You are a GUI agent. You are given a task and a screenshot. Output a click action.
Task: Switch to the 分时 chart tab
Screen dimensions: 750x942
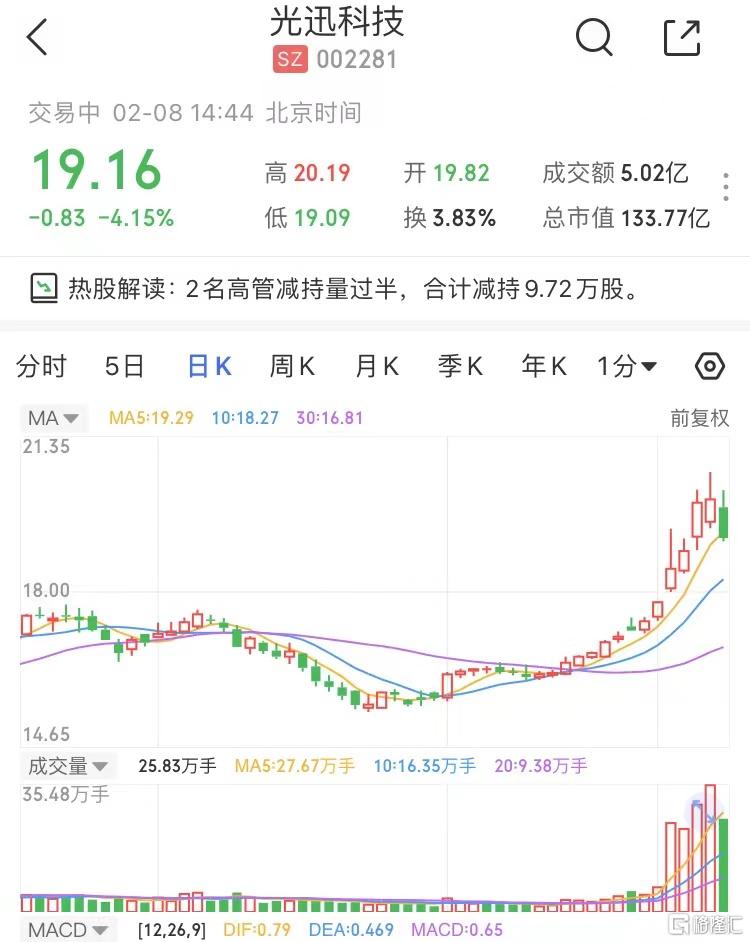click(x=42, y=367)
